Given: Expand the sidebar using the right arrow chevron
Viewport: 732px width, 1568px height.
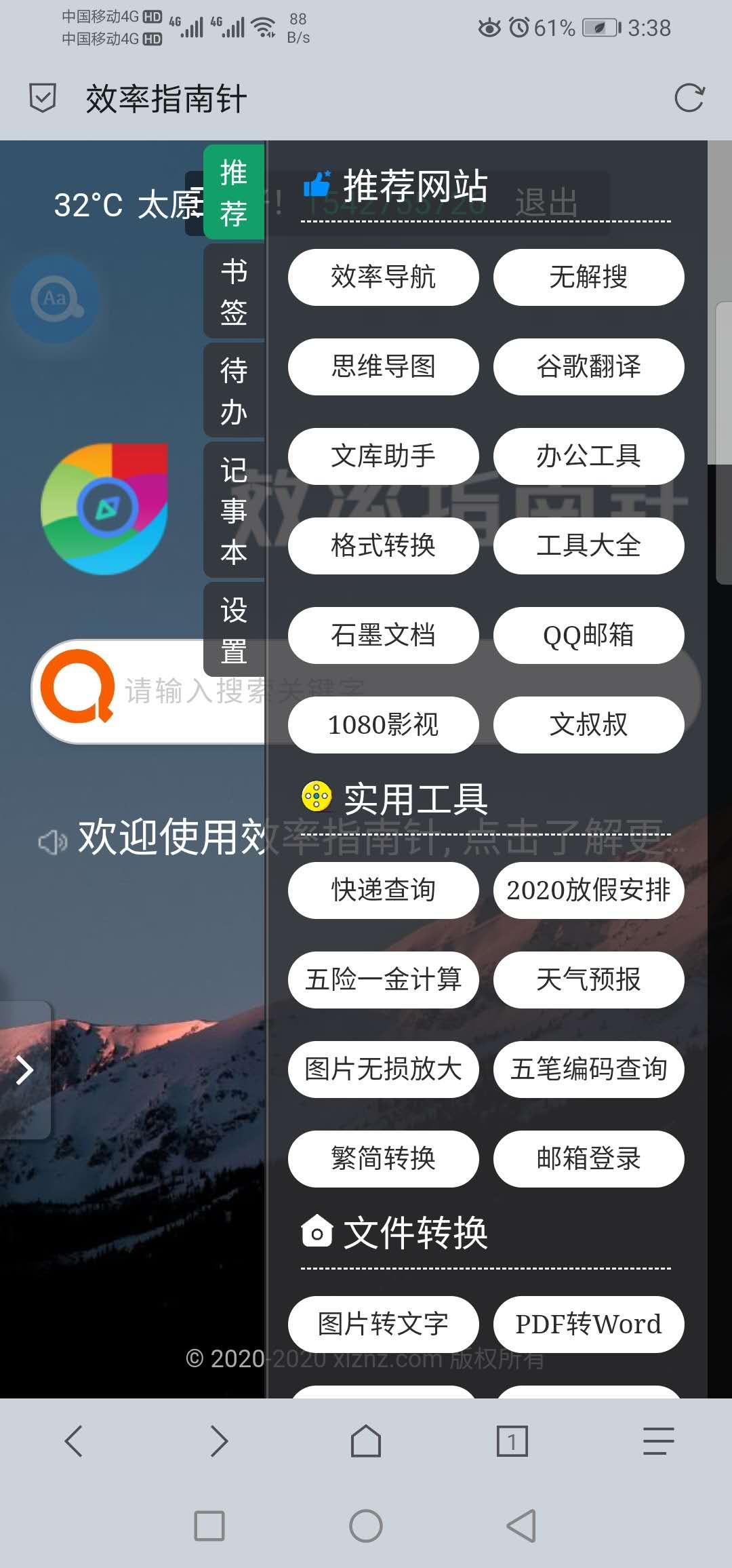Looking at the screenshot, I should 26,1069.
